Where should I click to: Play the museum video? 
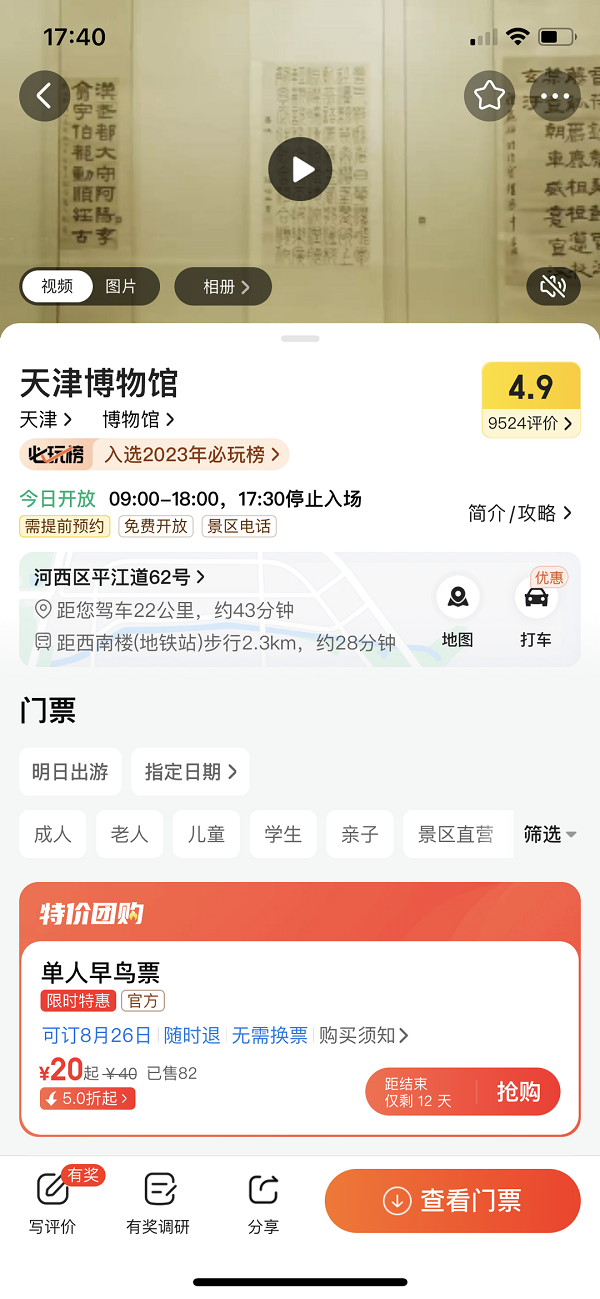point(300,169)
